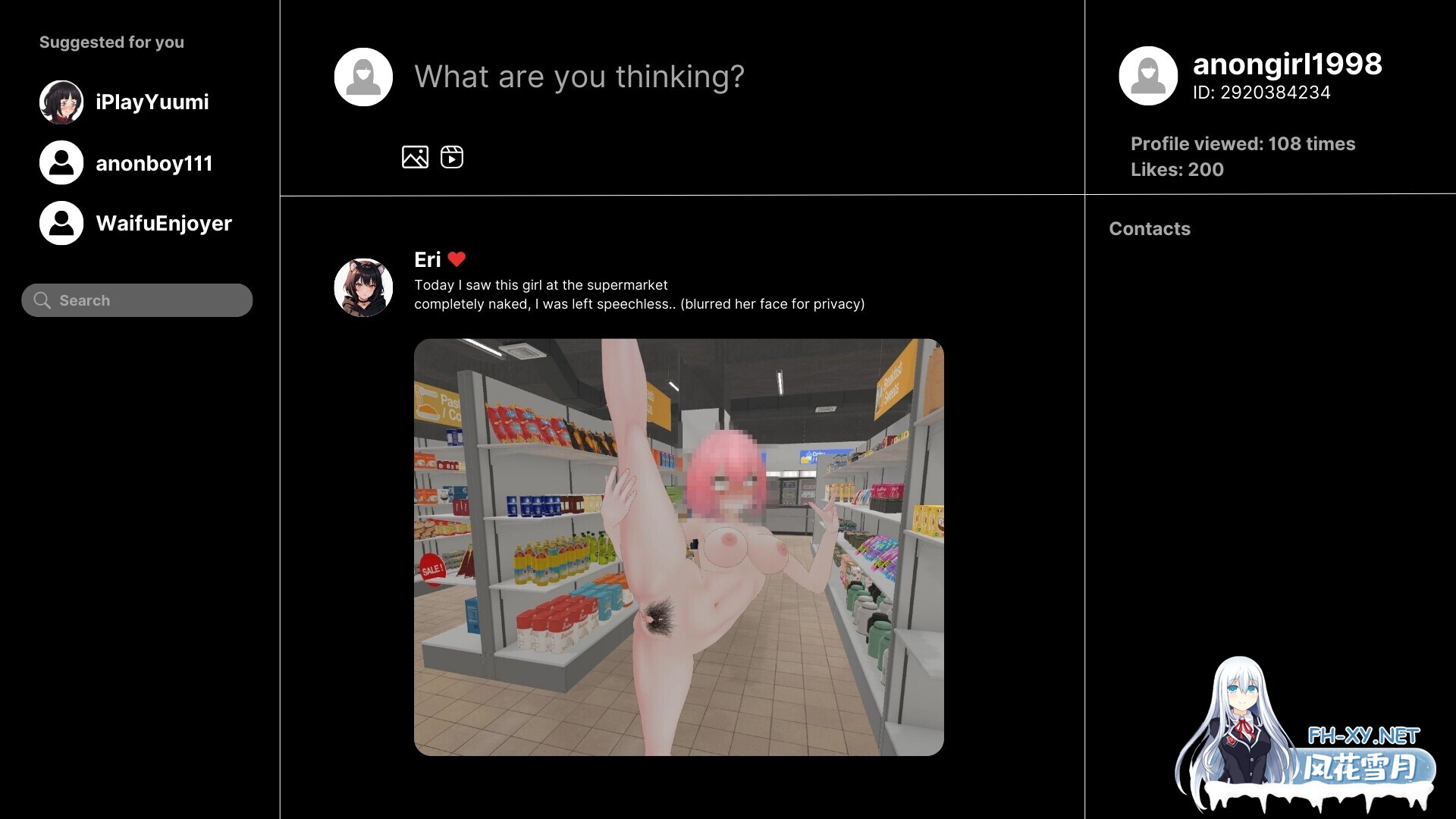Open the anongirl1998 profile

(1286, 65)
